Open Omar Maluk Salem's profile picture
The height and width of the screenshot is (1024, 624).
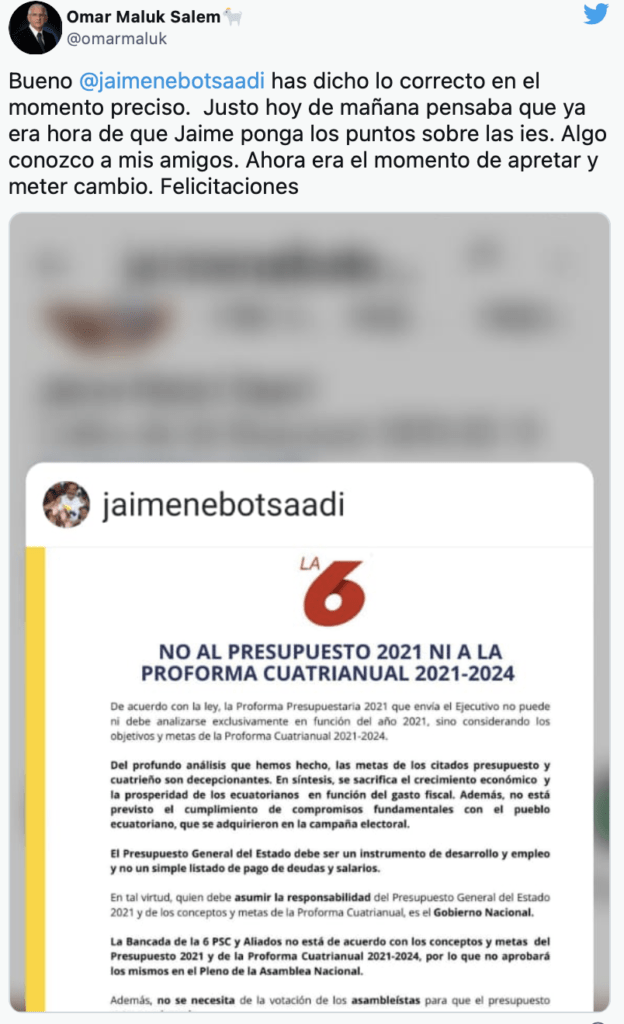tap(34, 28)
